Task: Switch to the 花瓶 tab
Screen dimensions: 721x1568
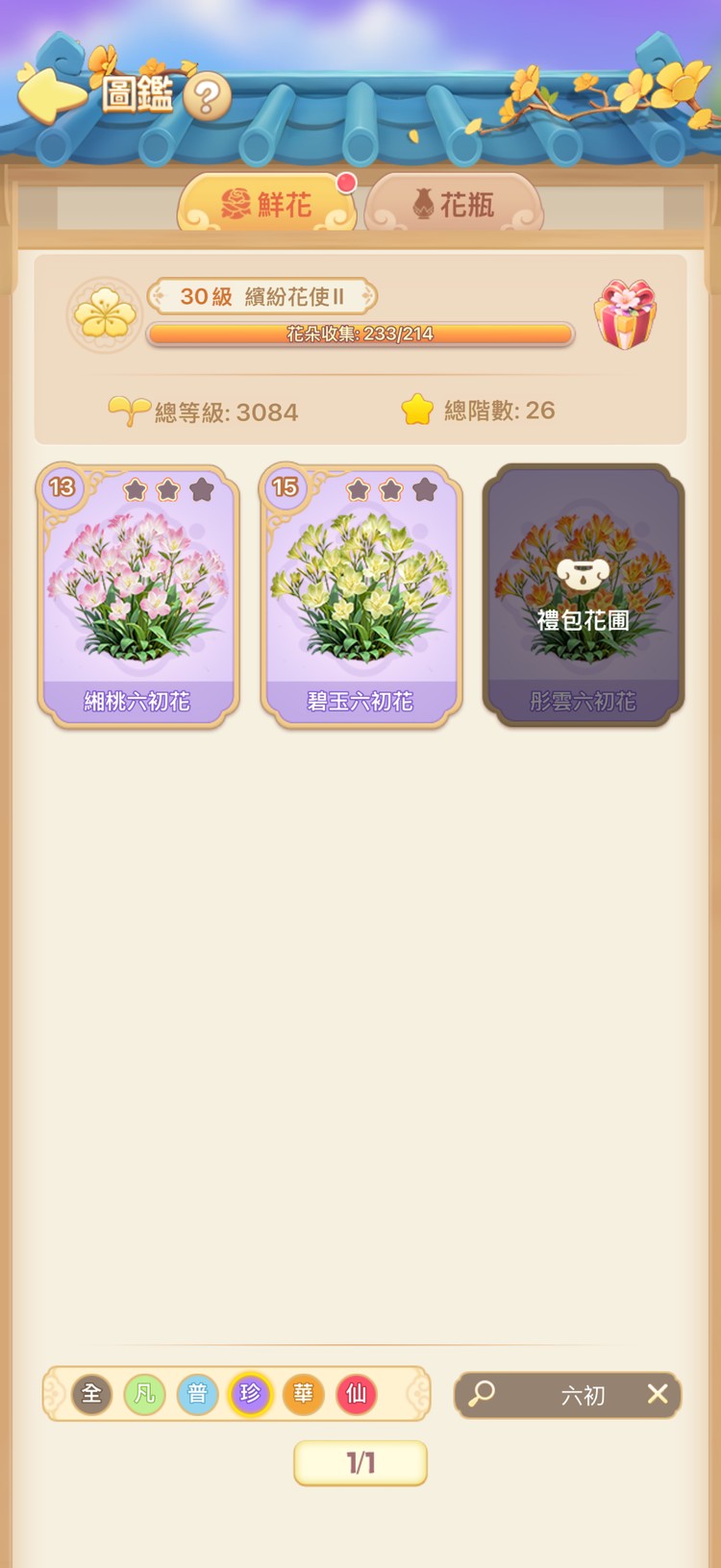Action: [x=454, y=204]
